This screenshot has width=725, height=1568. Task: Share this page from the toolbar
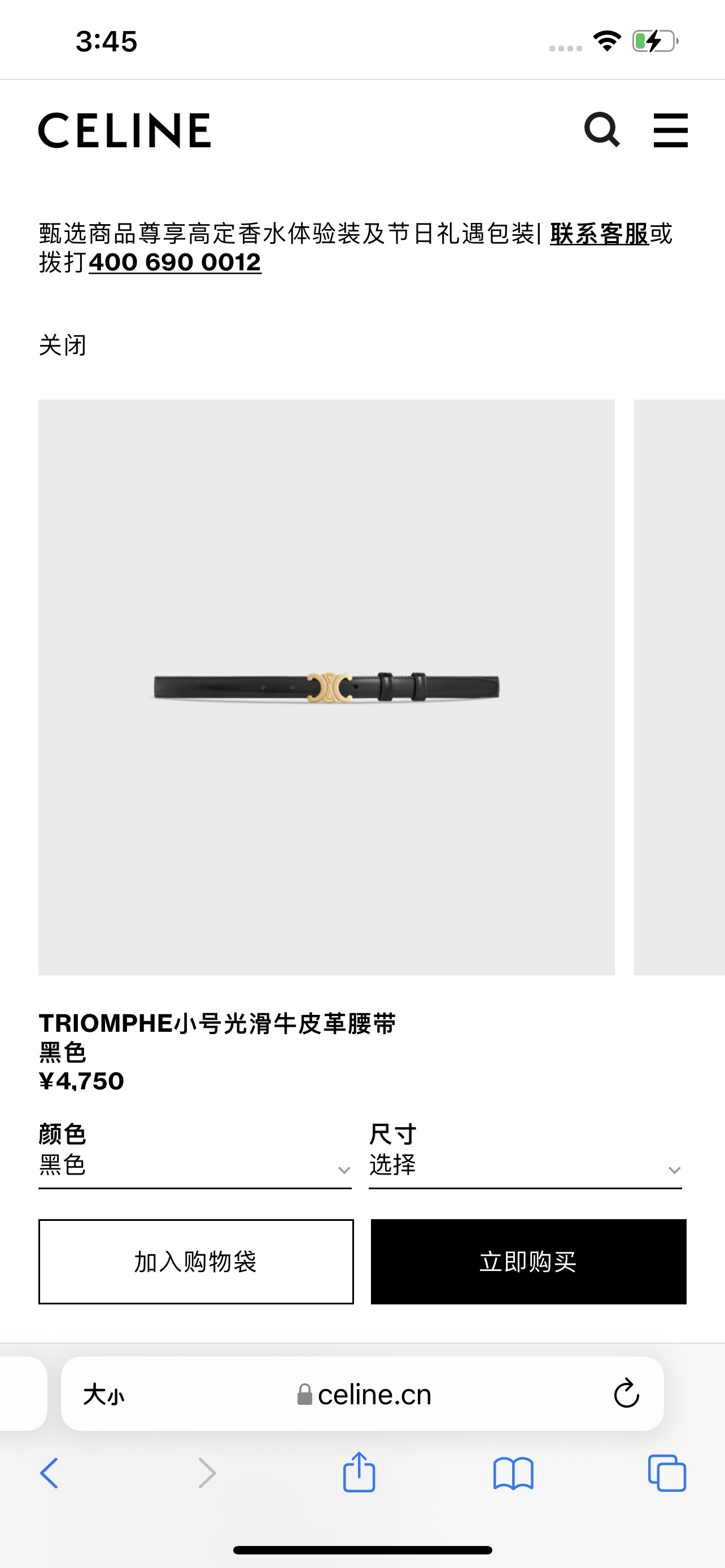pyautogui.click(x=359, y=1472)
